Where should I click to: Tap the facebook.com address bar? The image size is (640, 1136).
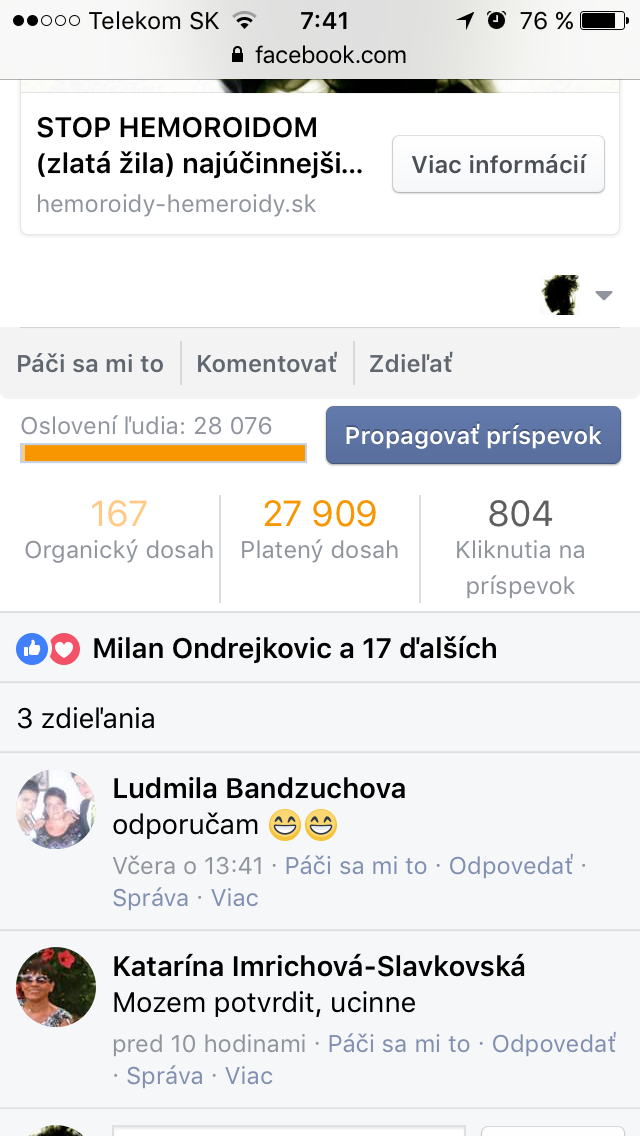tap(320, 54)
